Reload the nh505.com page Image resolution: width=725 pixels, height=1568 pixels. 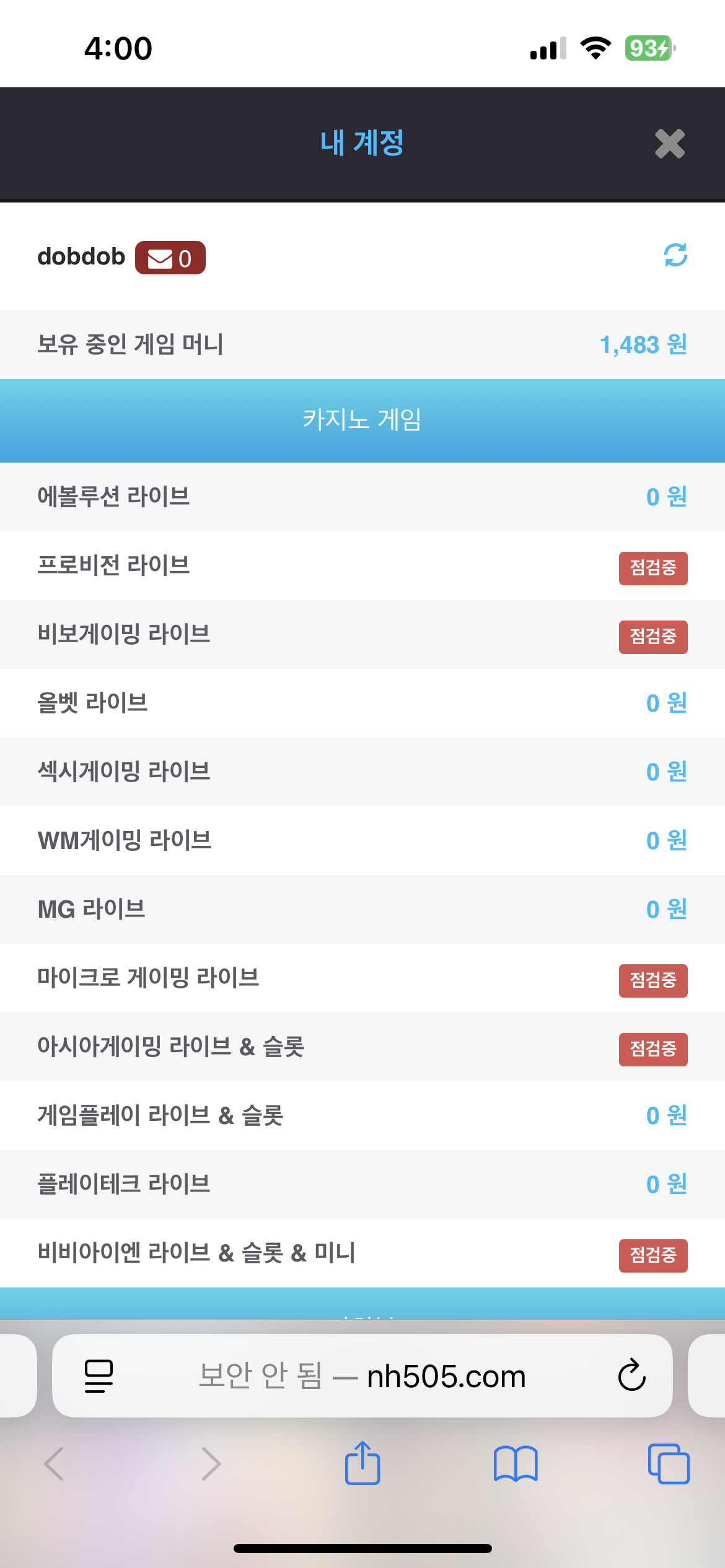pyautogui.click(x=631, y=1376)
